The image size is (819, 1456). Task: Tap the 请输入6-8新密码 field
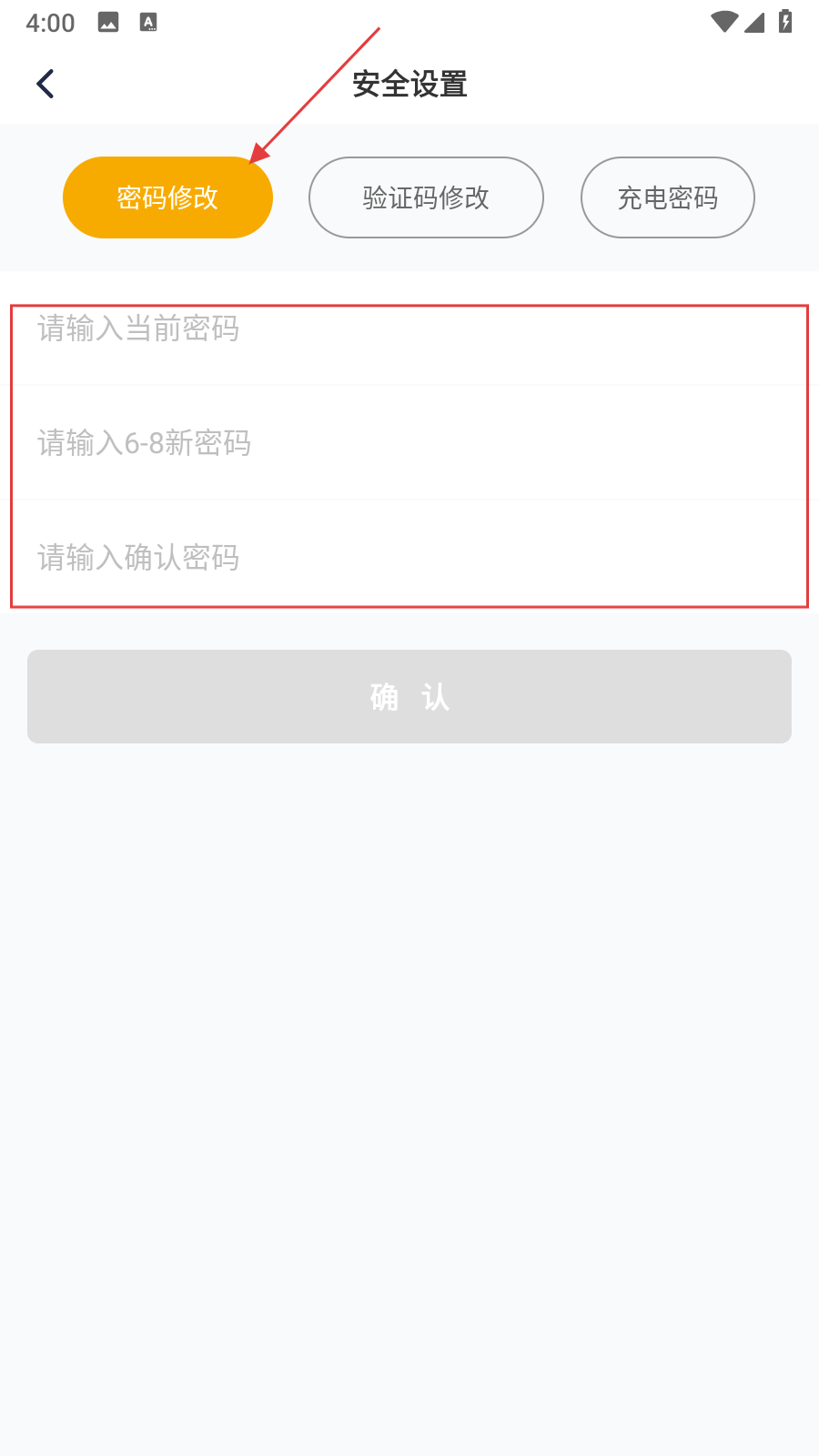(409, 443)
